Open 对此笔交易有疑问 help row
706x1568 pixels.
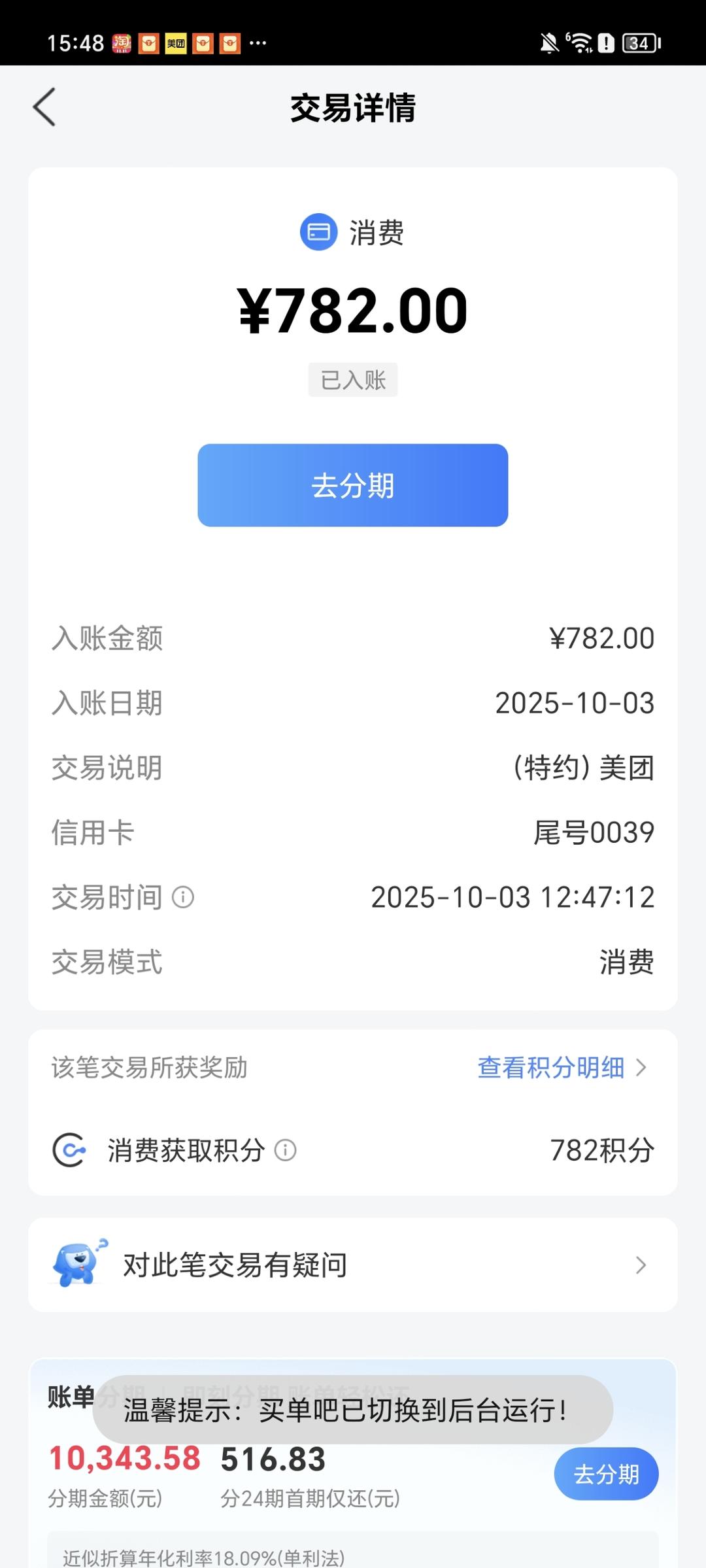coord(352,1265)
